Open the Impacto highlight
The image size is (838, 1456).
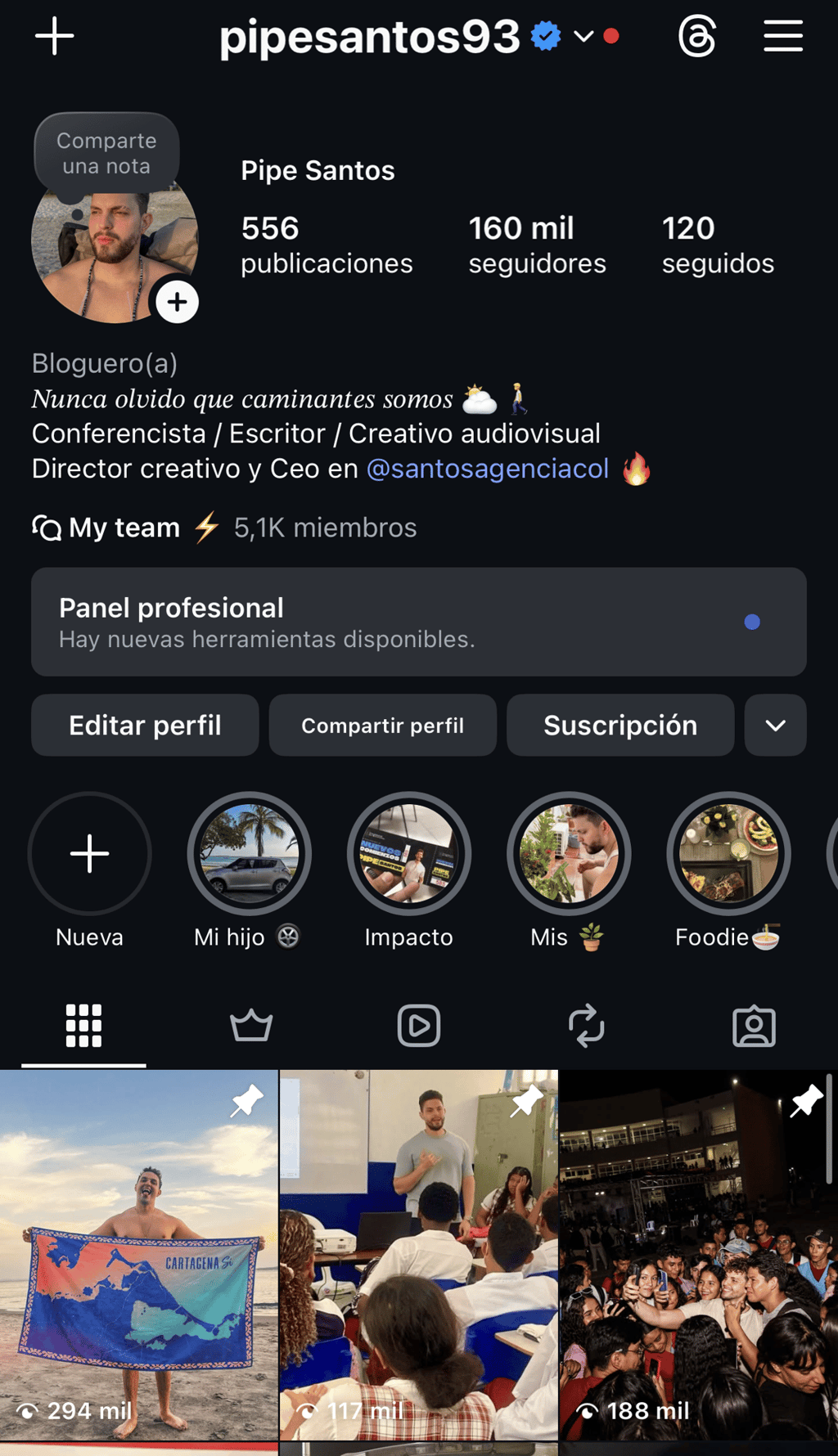click(409, 870)
